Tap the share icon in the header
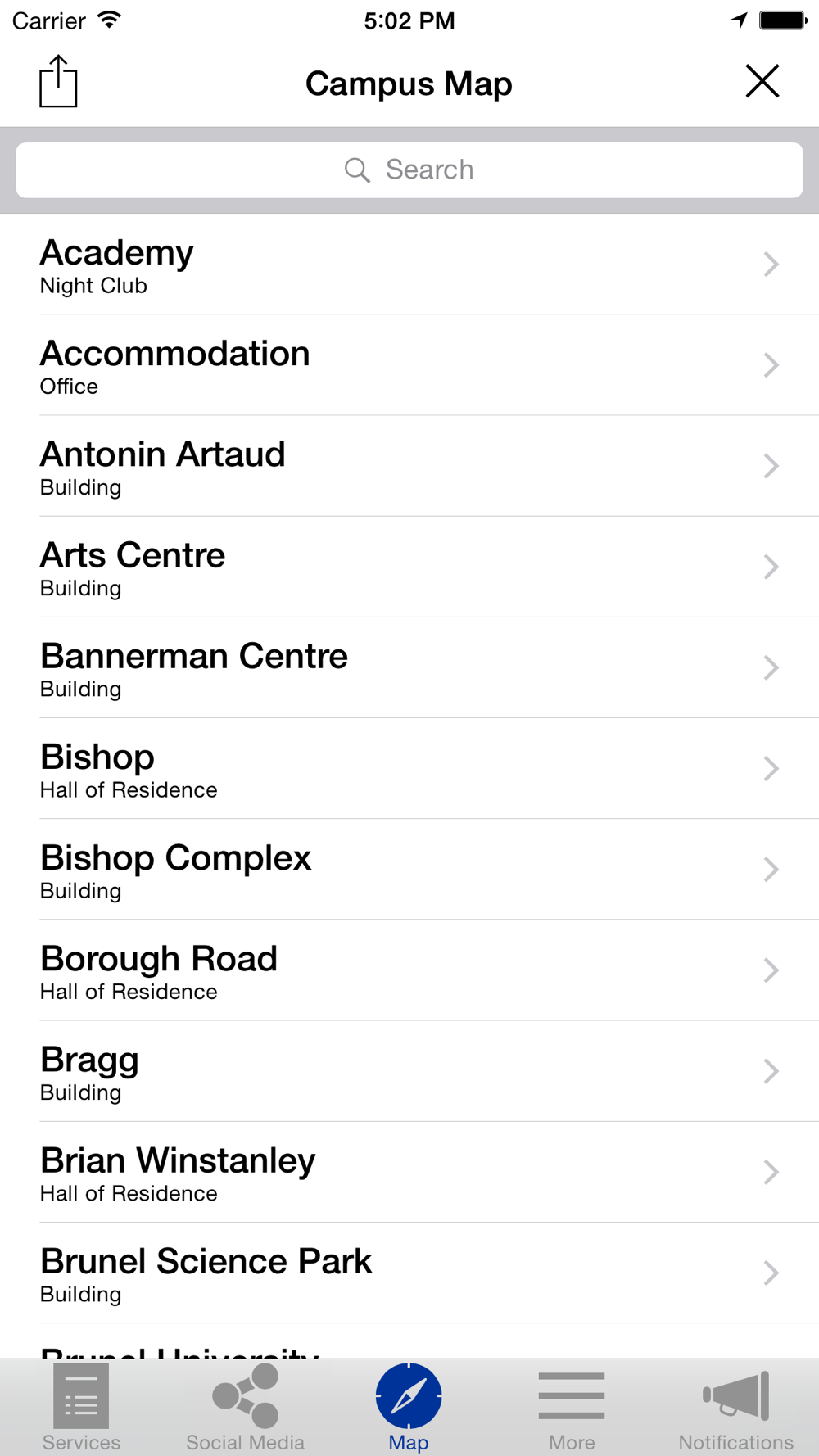 (58, 82)
